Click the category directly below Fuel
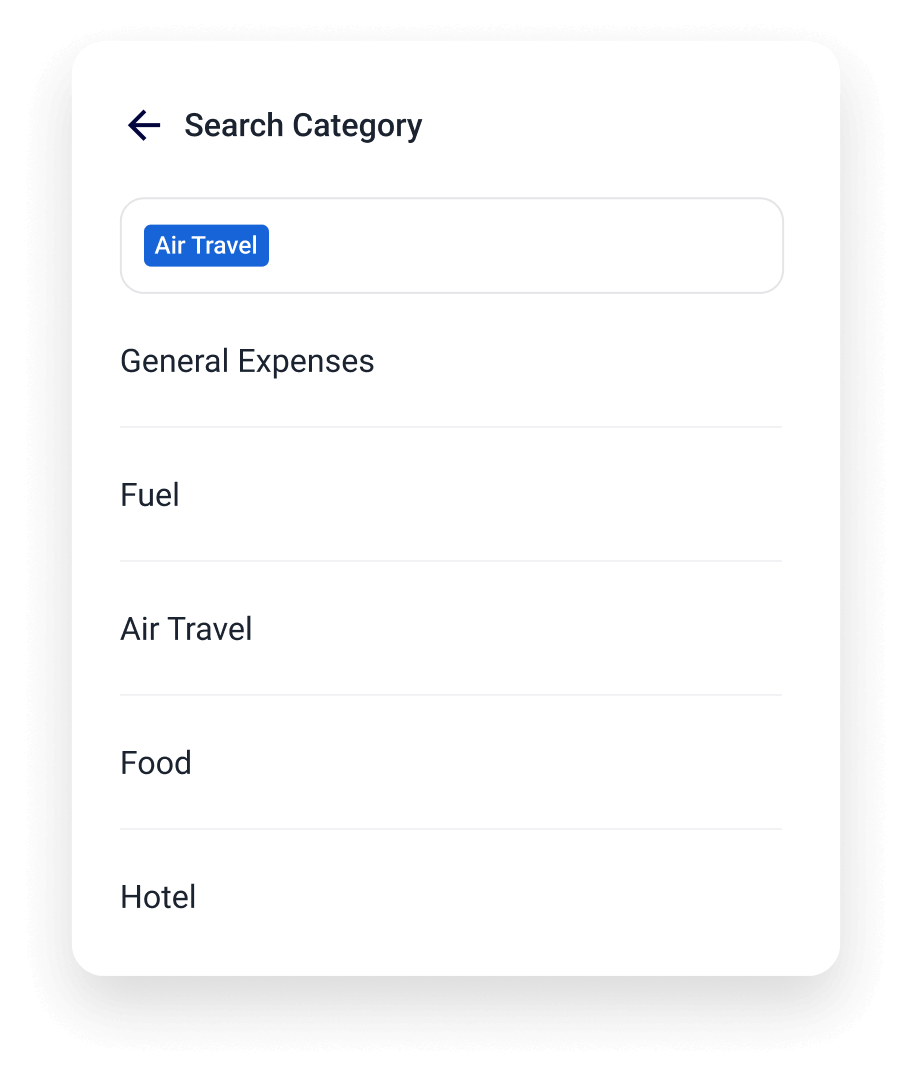Viewport: 910px width, 1076px height. pos(186,629)
